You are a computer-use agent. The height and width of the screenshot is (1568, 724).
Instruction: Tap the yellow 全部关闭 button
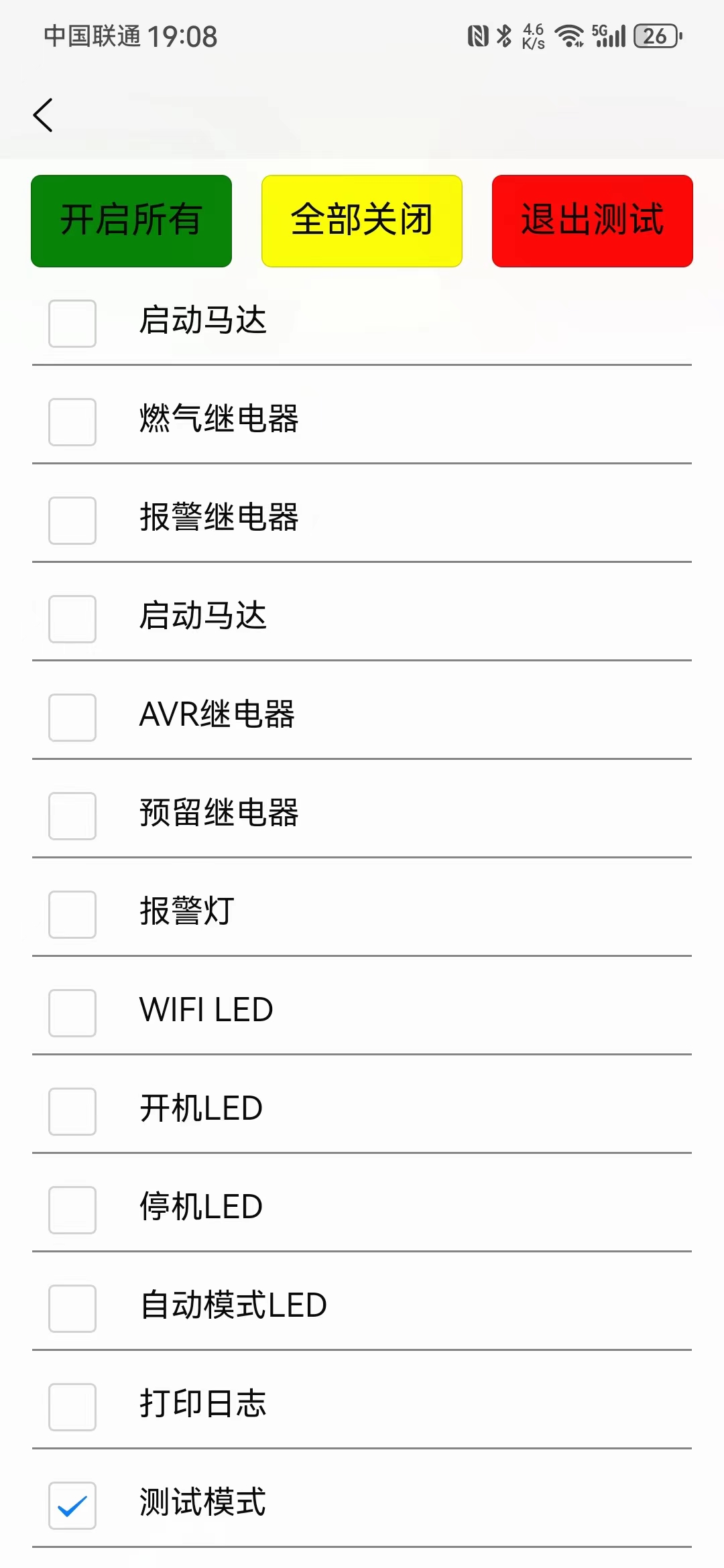coord(362,221)
